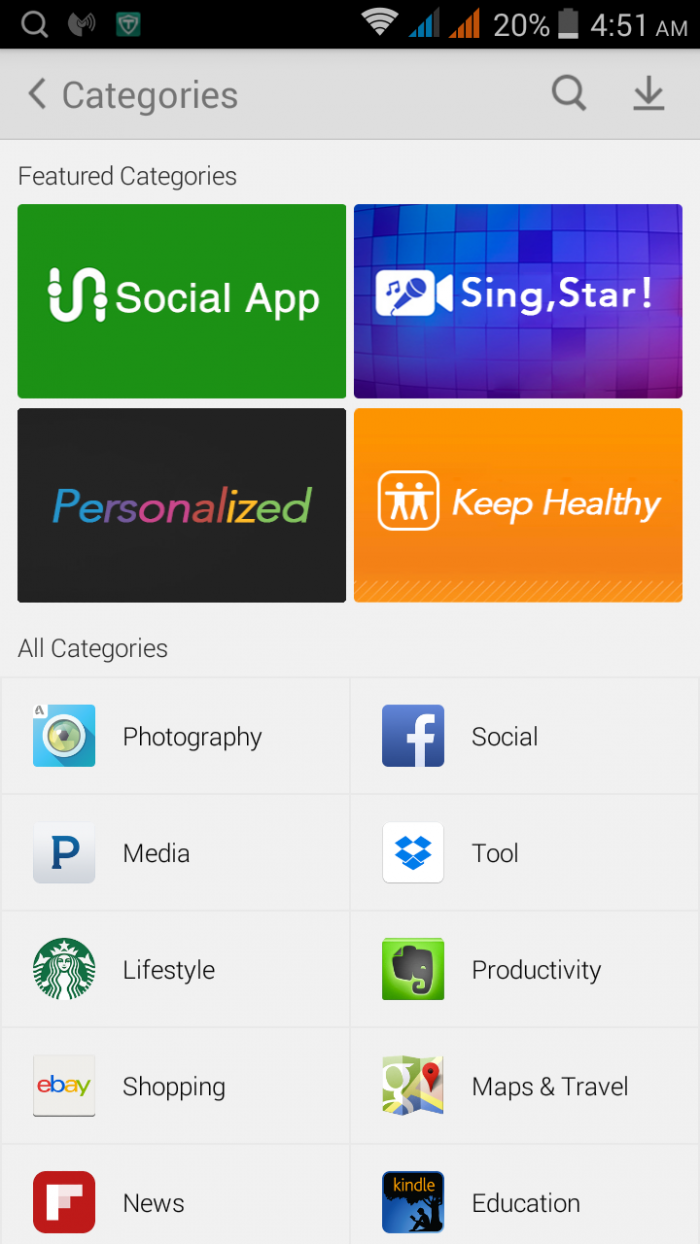700x1244 pixels.
Task: Tap the News category
Action: coord(175,1202)
